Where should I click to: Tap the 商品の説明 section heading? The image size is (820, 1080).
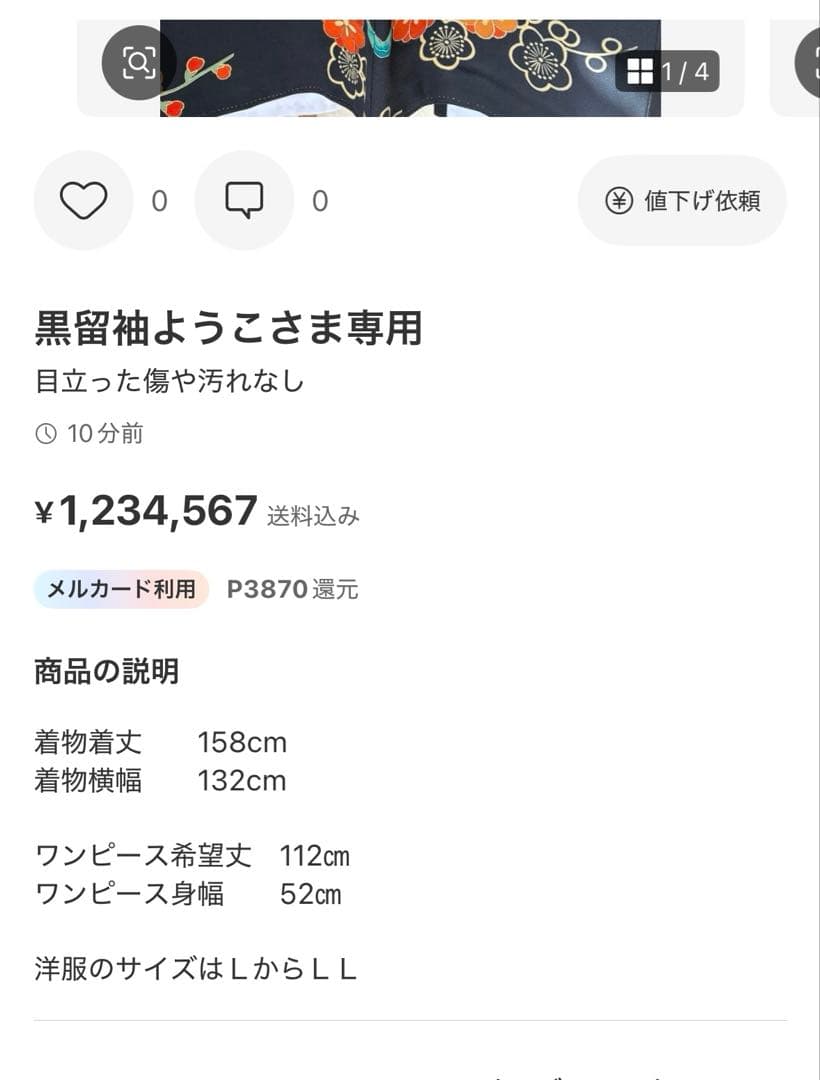pyautogui.click(x=104, y=671)
